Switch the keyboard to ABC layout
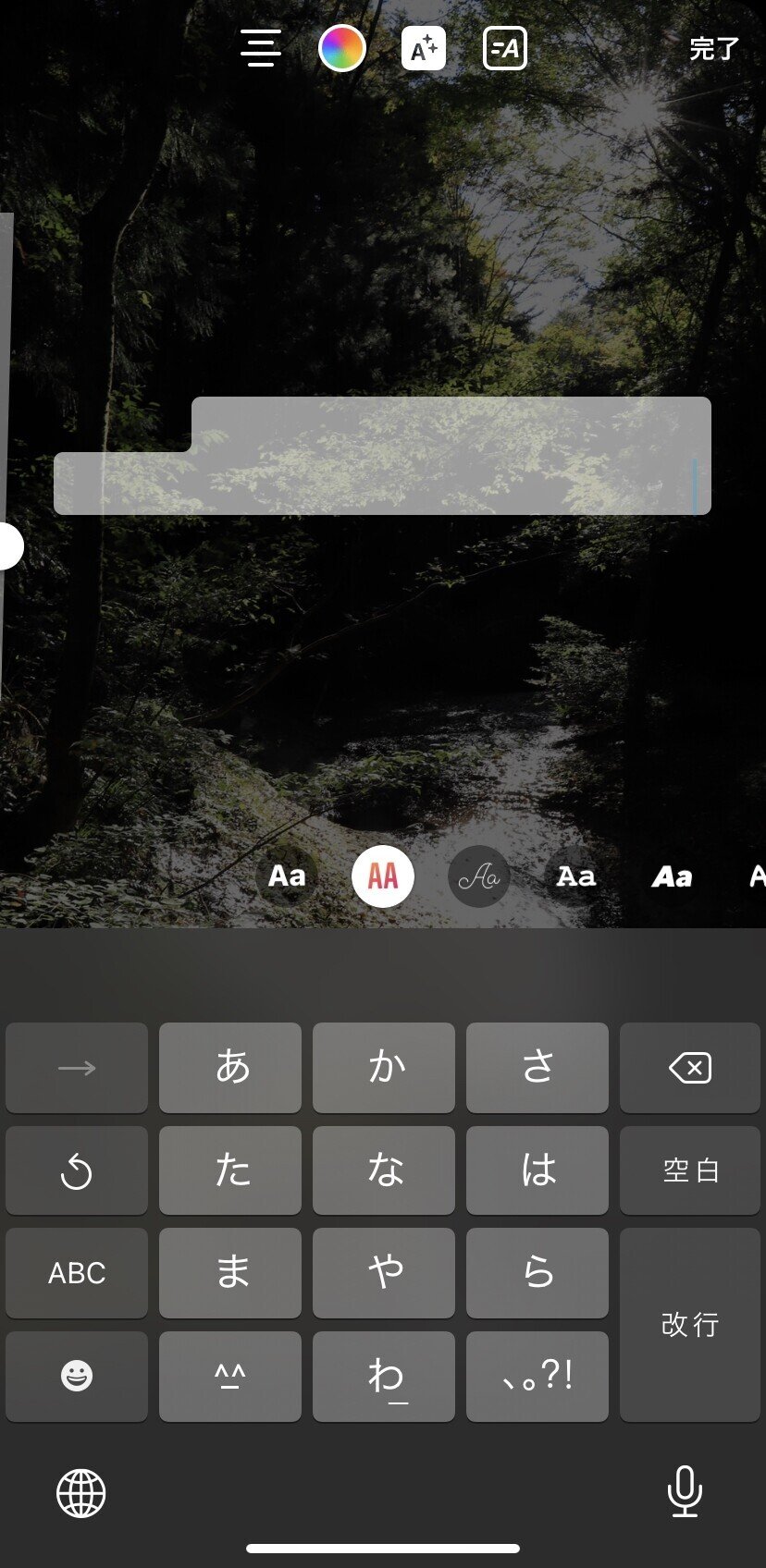Image resolution: width=766 pixels, height=1568 pixels. point(77,1273)
